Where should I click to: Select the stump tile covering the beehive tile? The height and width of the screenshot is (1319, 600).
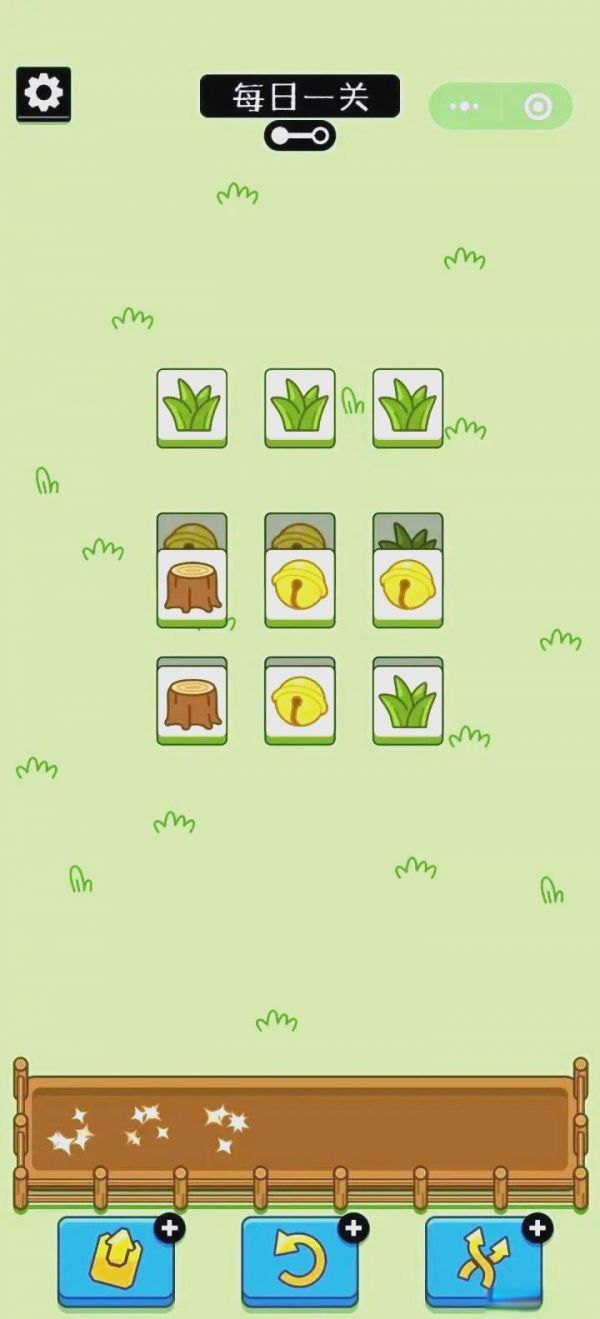click(x=192, y=587)
